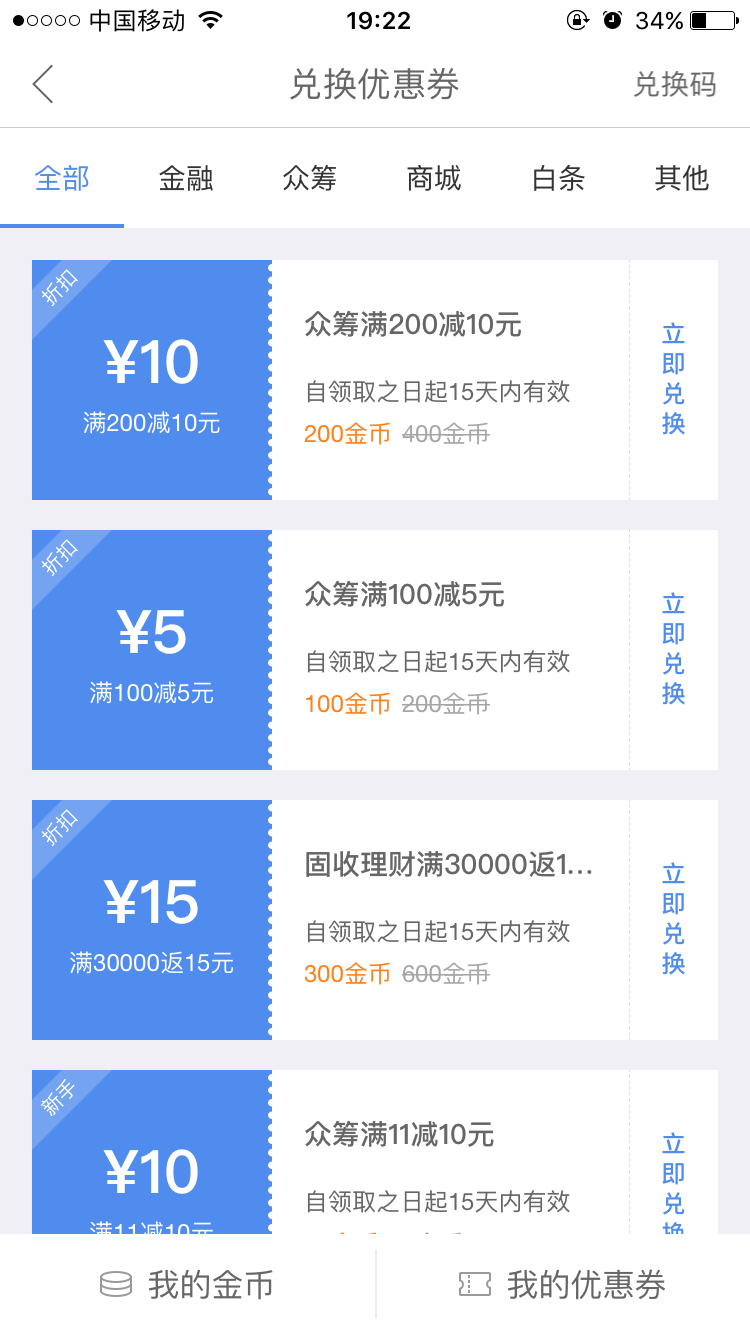750x1334 pixels.
Task: Open 我的金币 at the bottom
Action: (x=187, y=1285)
